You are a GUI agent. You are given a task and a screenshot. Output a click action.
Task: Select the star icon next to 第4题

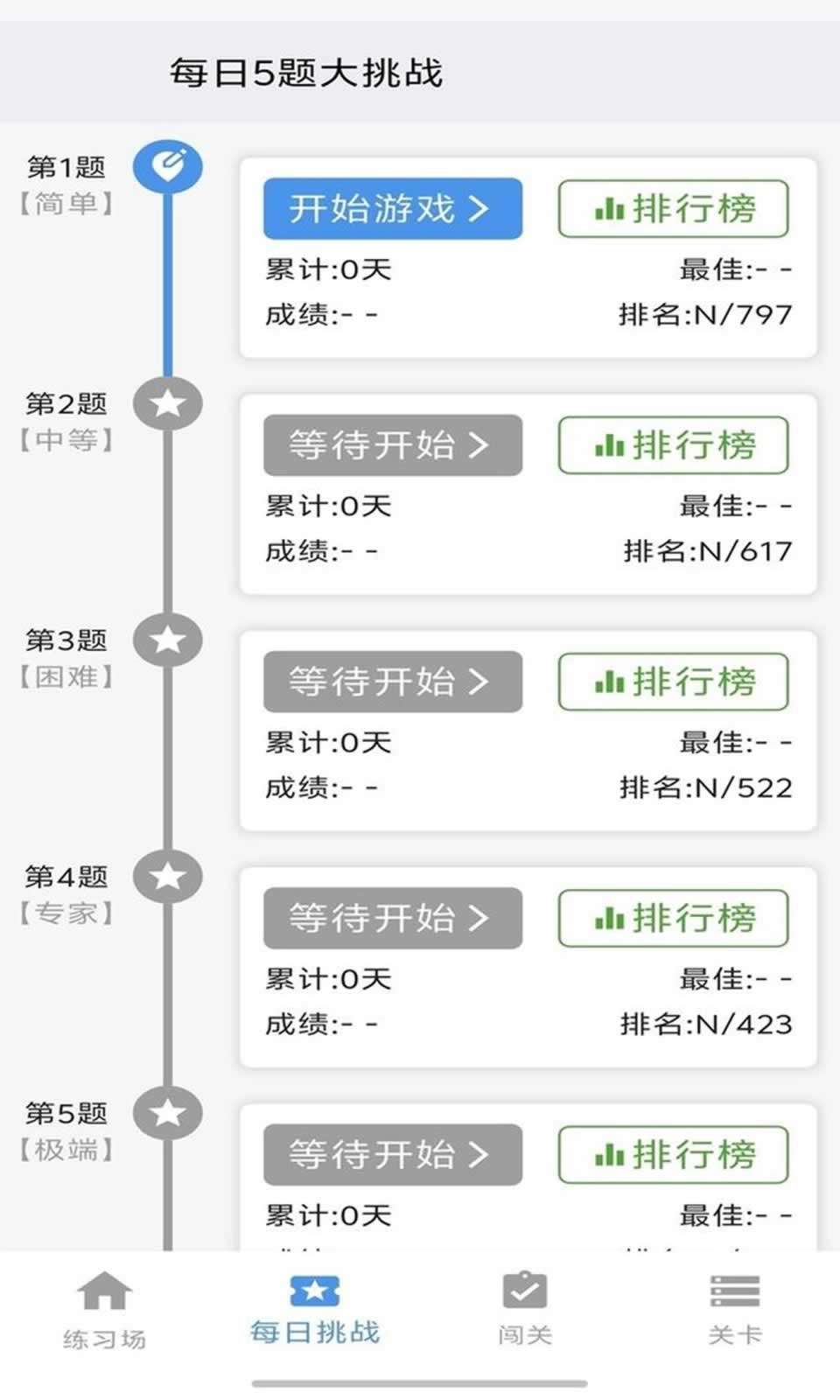coord(167,876)
